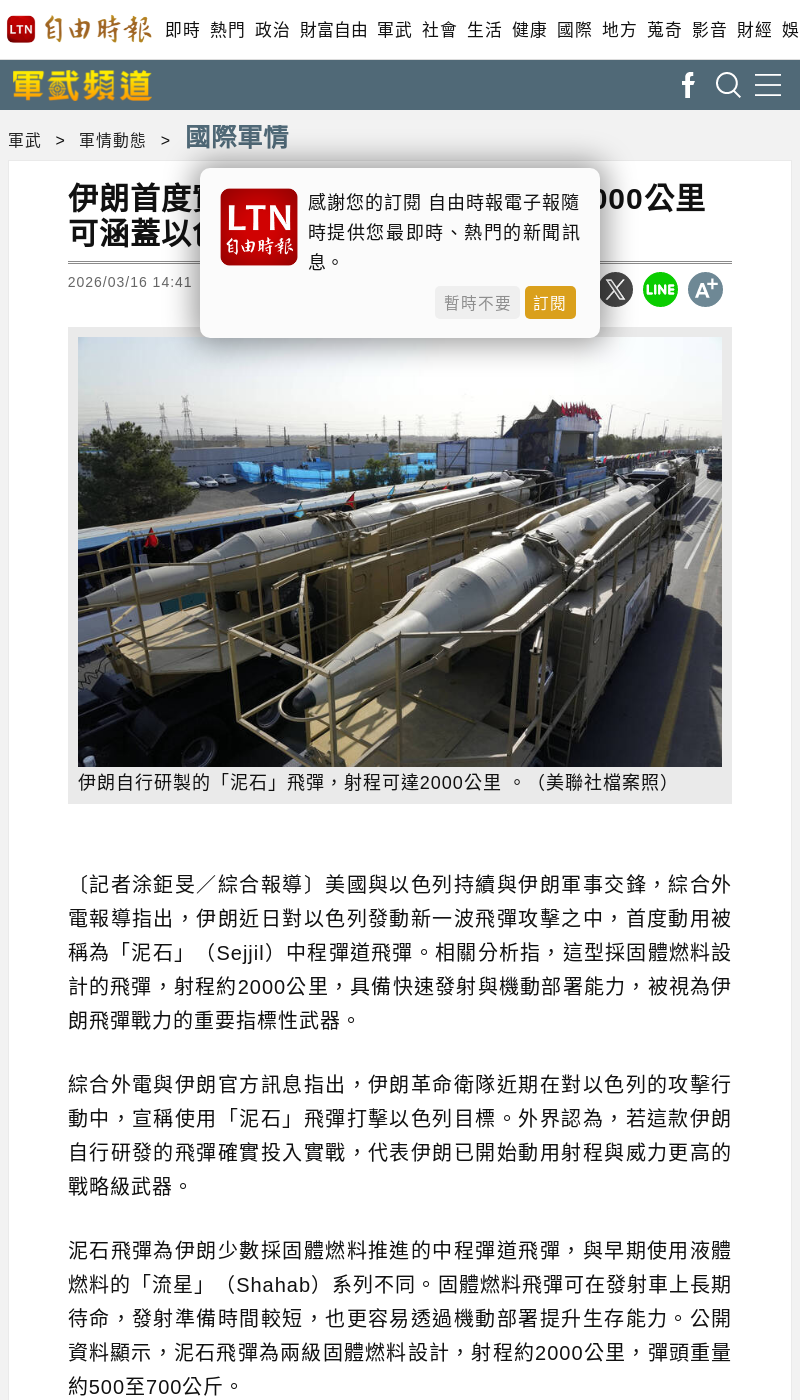Open the 軍情動態 breadcrumb link
The width and height of the screenshot is (800, 1400).
pyautogui.click(x=112, y=141)
